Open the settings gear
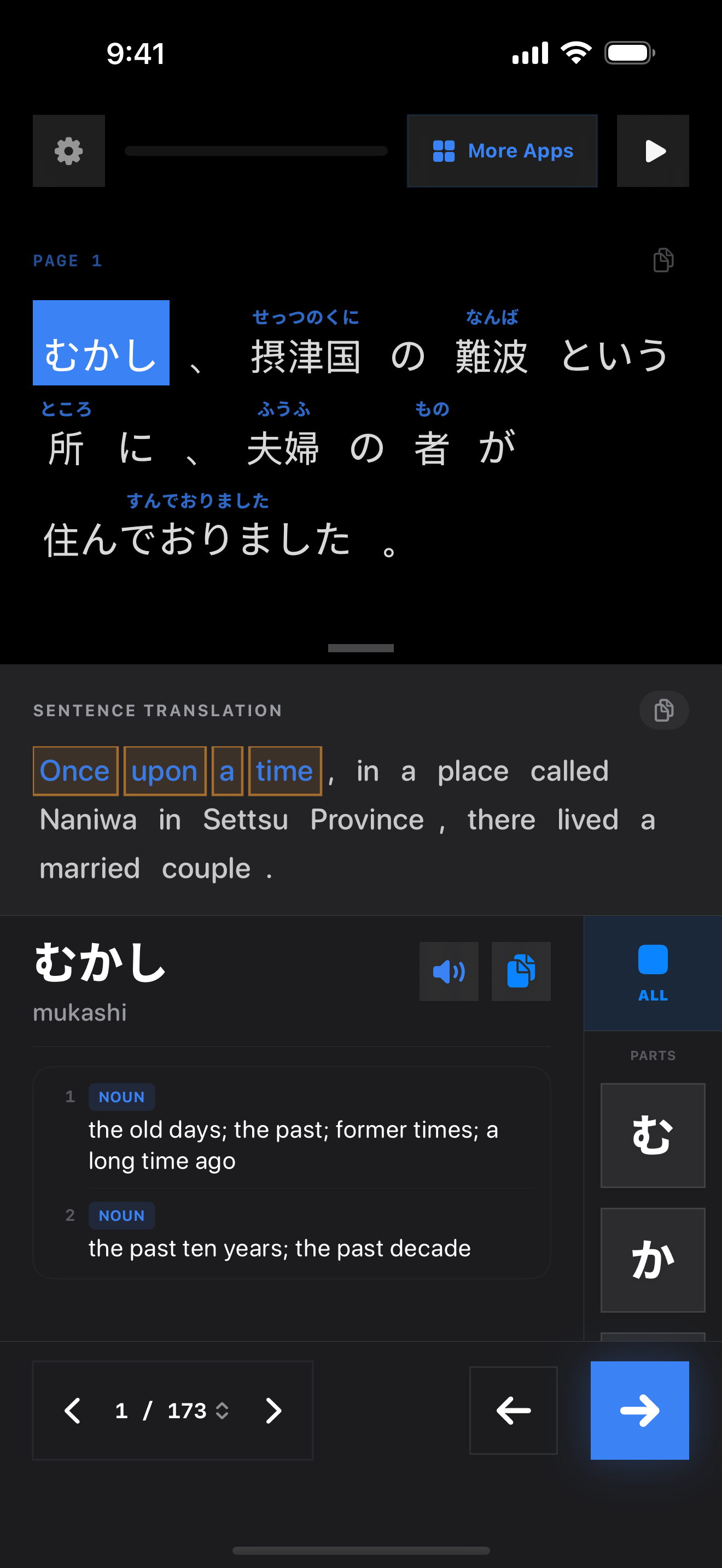Screen dimensions: 722x1568 (x=69, y=151)
